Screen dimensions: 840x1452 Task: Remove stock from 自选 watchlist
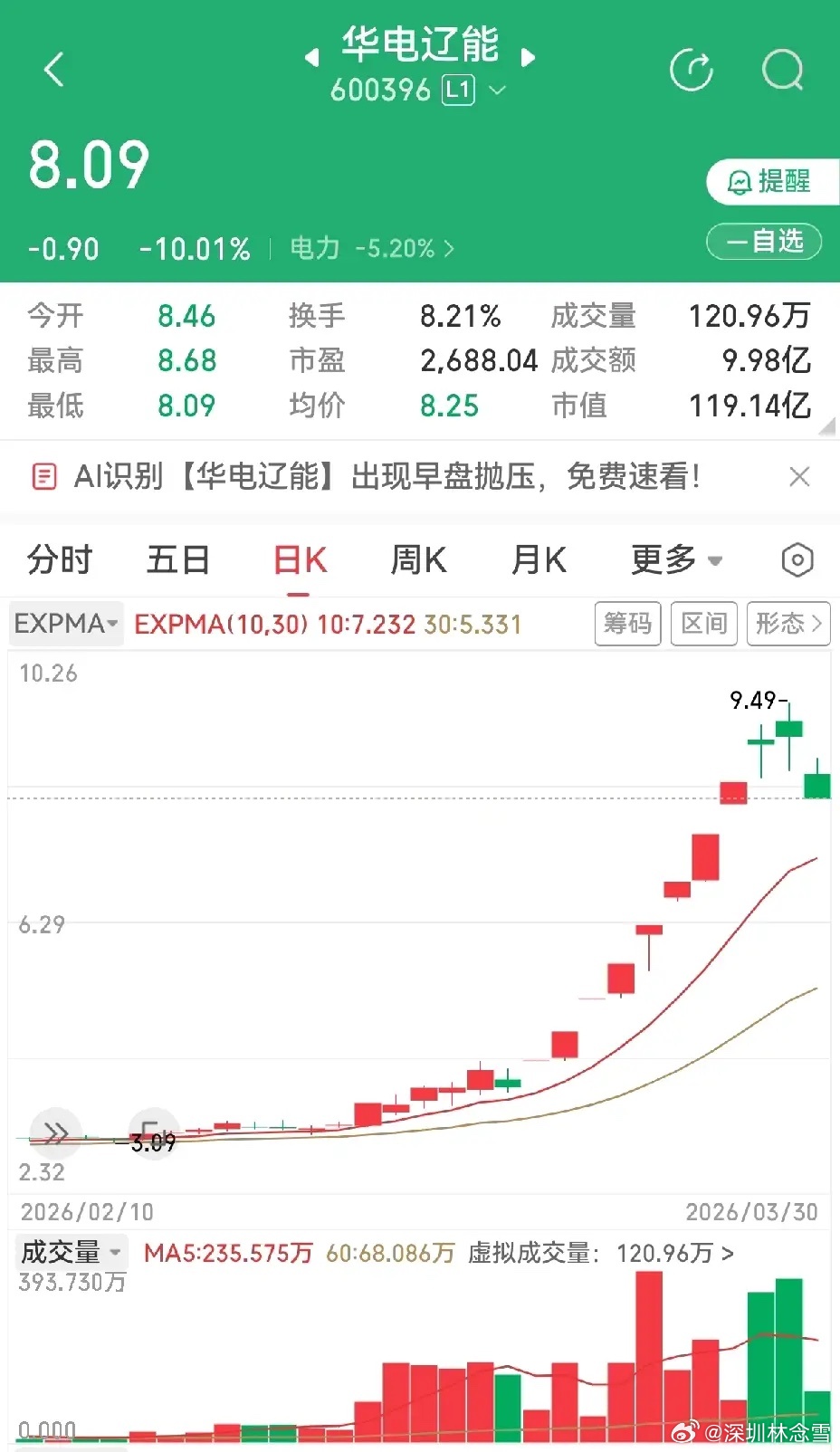764,242
